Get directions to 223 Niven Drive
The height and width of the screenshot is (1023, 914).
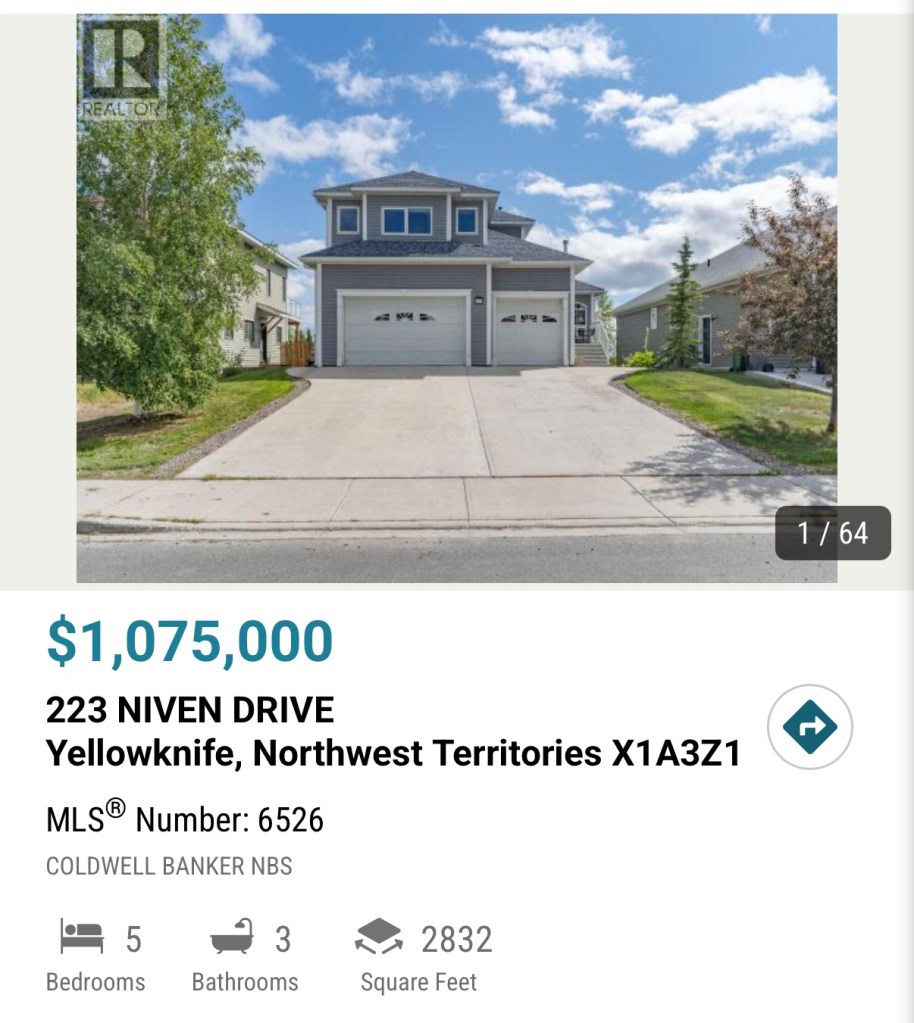(809, 727)
